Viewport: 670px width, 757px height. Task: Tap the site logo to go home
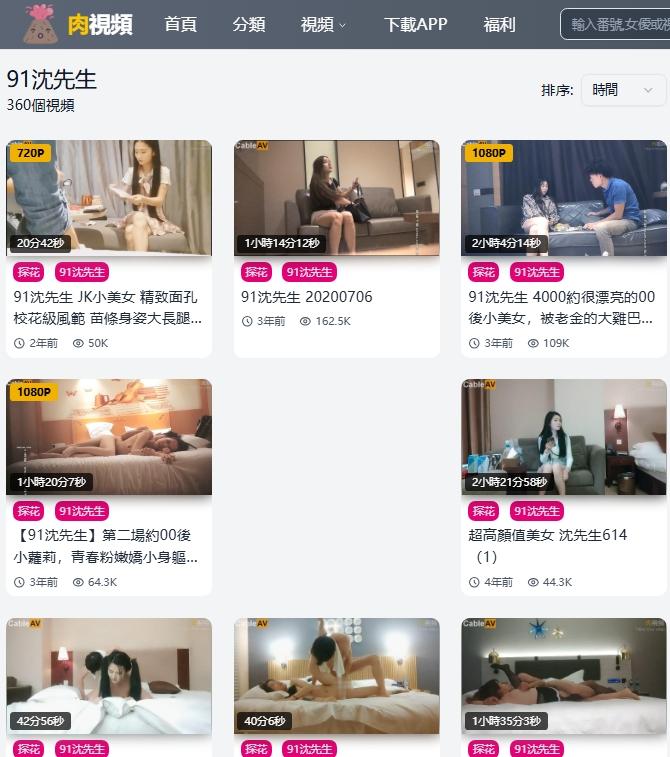pos(79,24)
